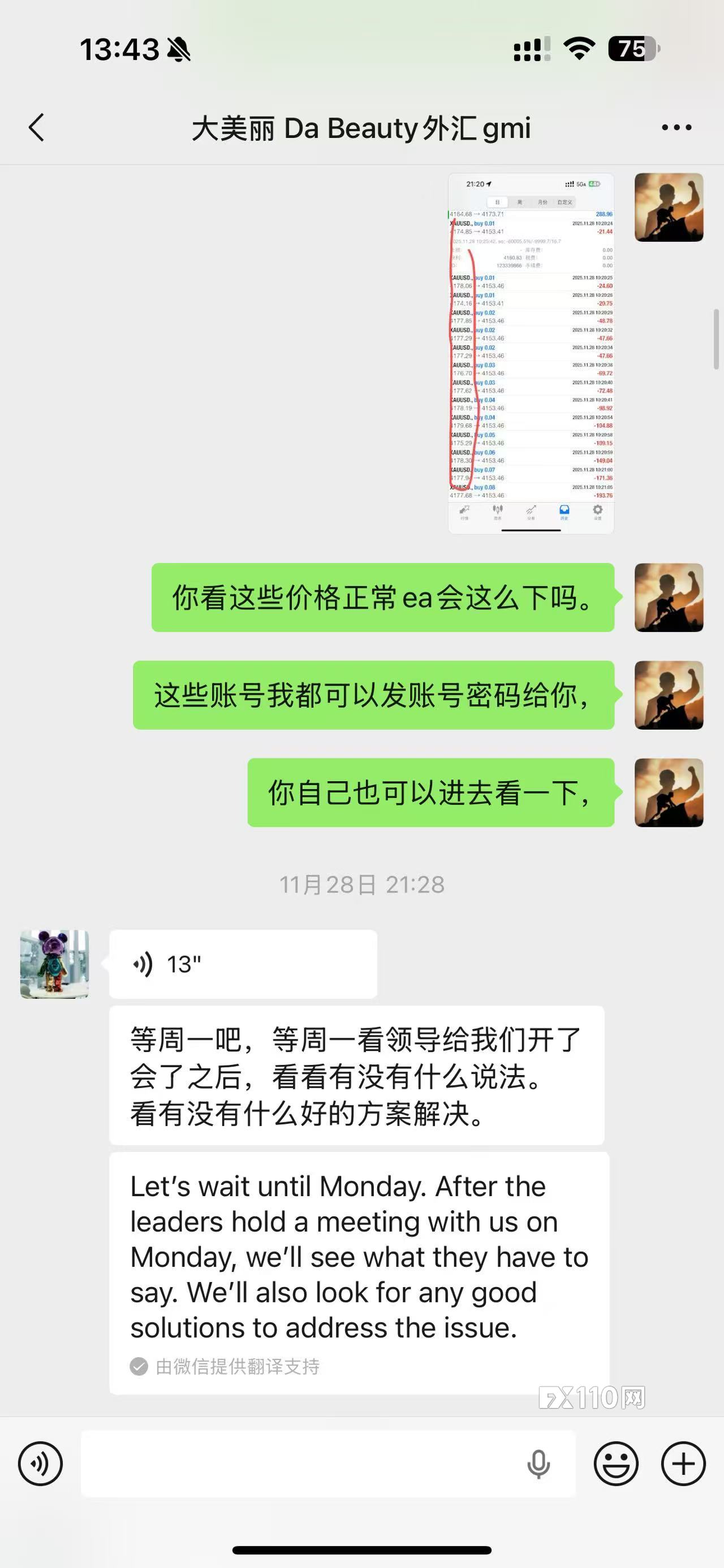View the contact's bear avatar profile
The height and width of the screenshot is (1568, 724).
[55, 964]
